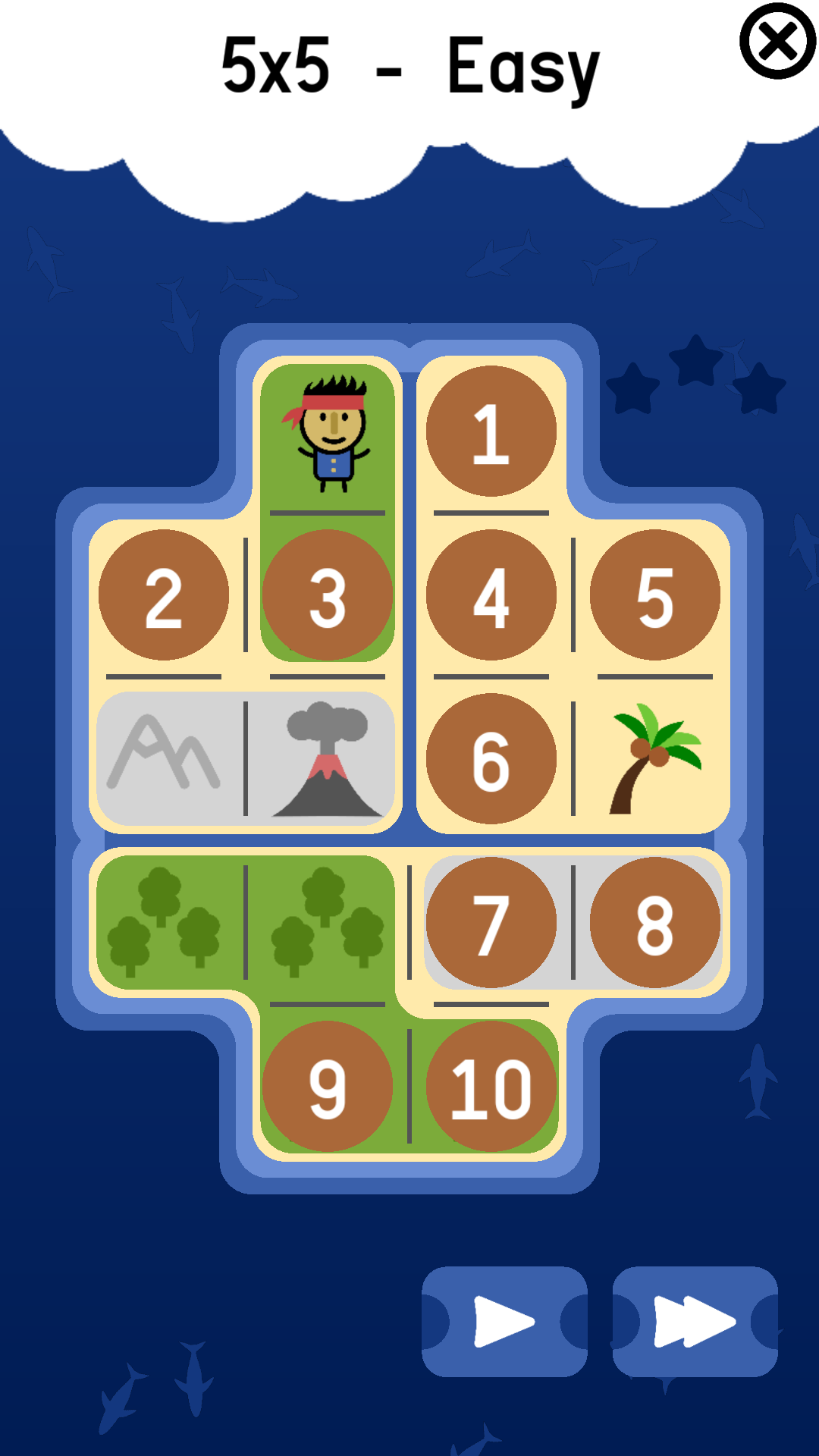Click the right forest tile
The height and width of the screenshot is (1456, 819).
click(326, 921)
